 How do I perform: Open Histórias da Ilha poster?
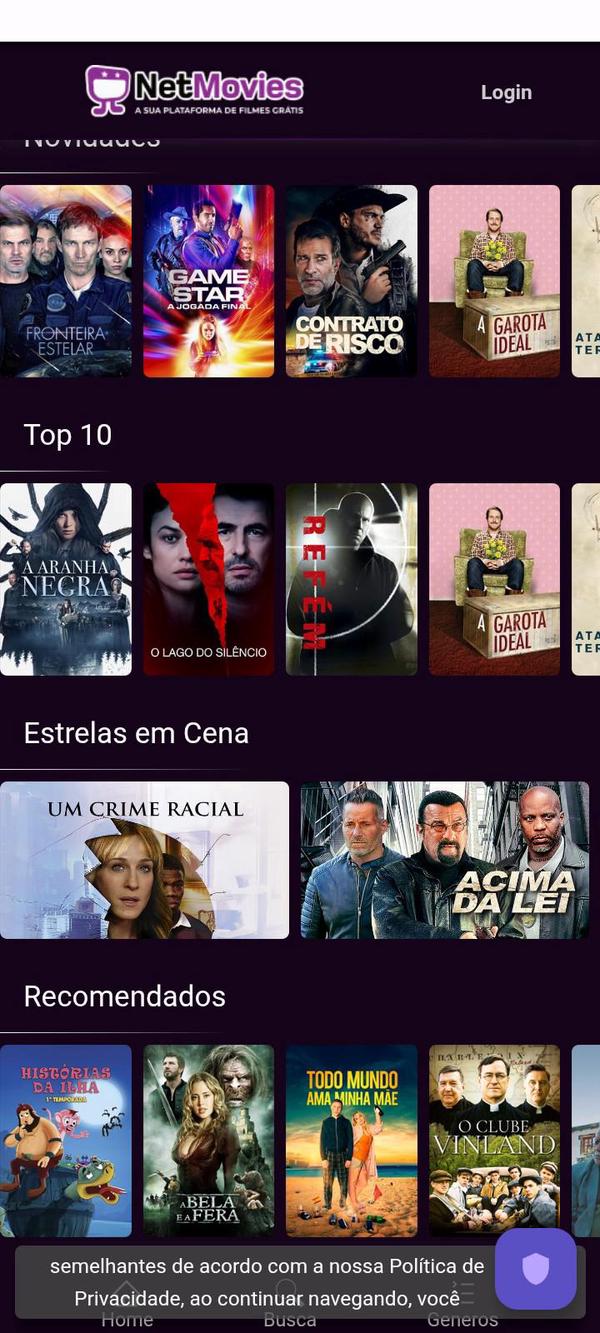[x=66, y=1140]
